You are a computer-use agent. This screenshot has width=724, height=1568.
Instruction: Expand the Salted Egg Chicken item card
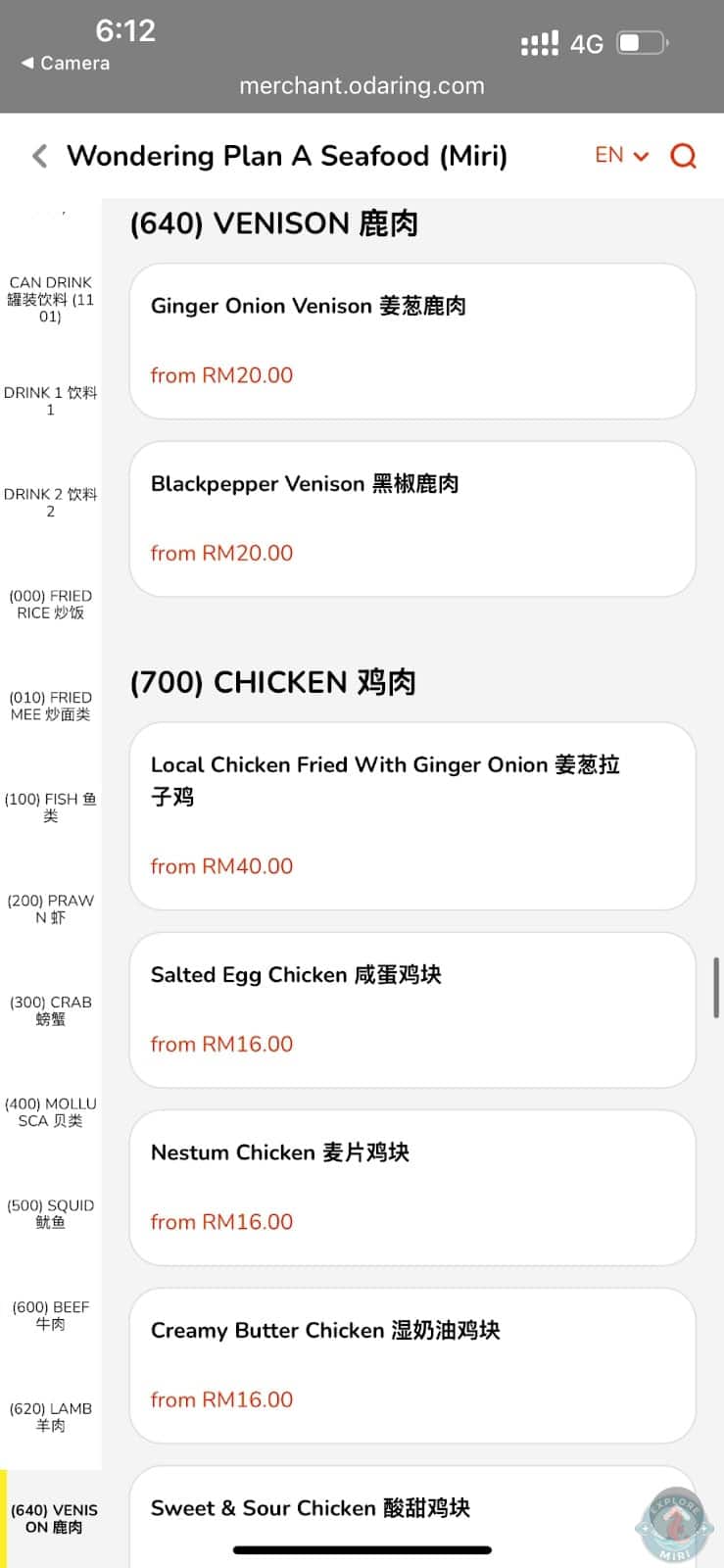(x=412, y=1009)
